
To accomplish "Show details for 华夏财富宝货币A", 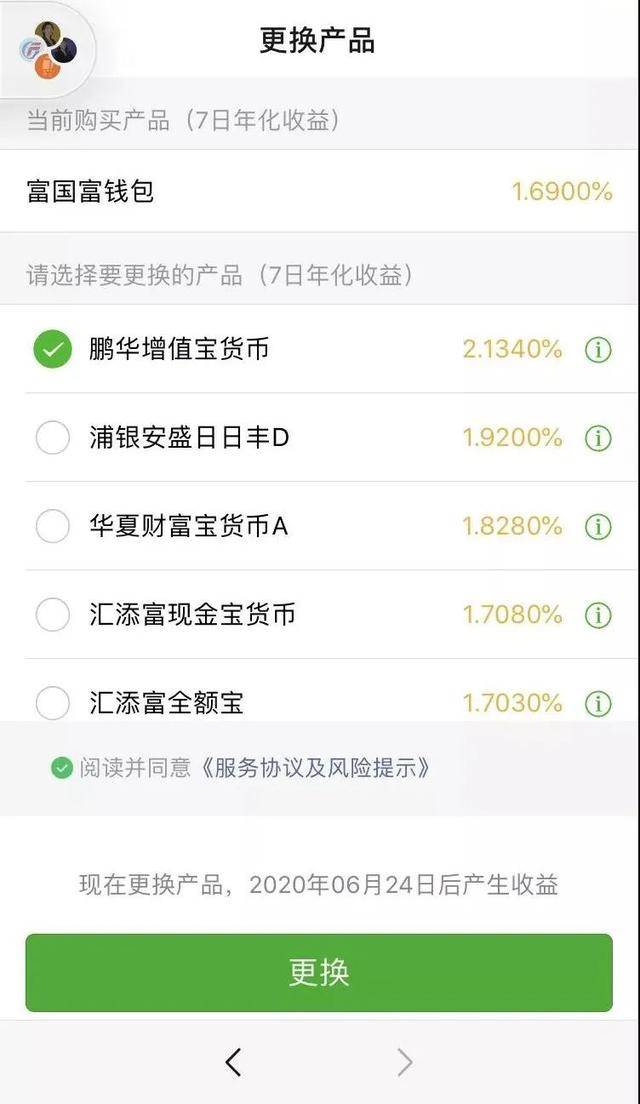I will 598,526.
